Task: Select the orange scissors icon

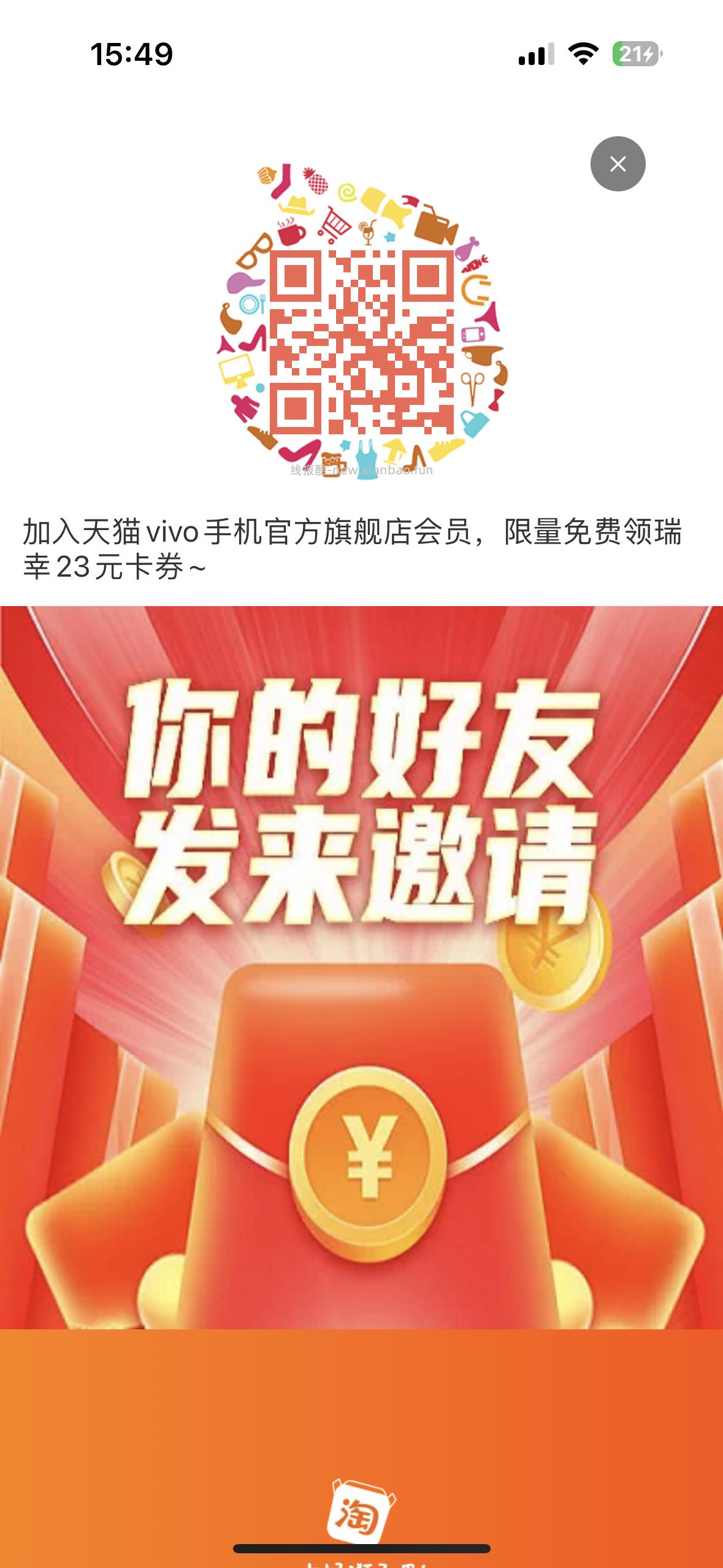Action: [x=472, y=385]
